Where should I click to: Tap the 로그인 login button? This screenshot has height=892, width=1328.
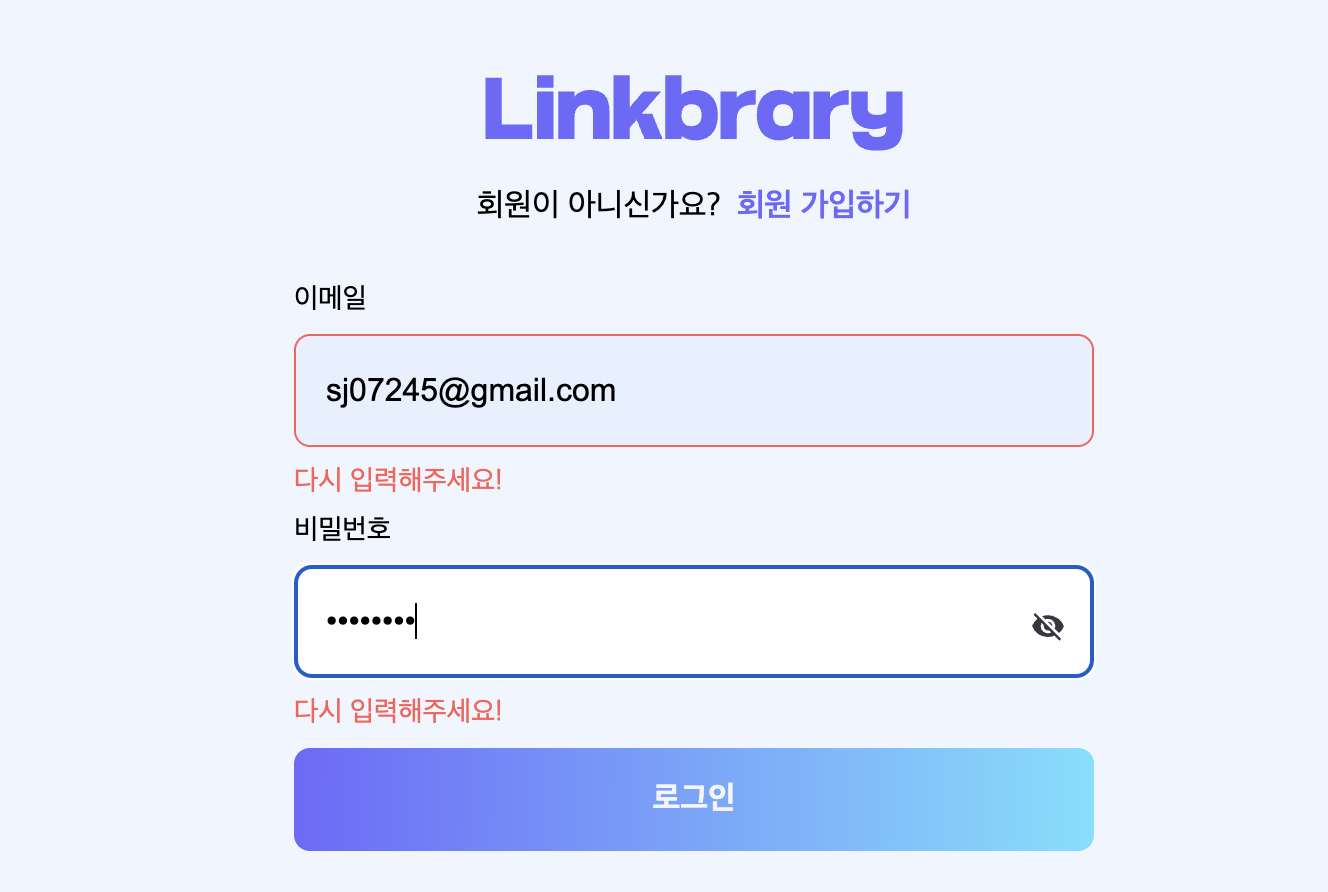coord(693,798)
